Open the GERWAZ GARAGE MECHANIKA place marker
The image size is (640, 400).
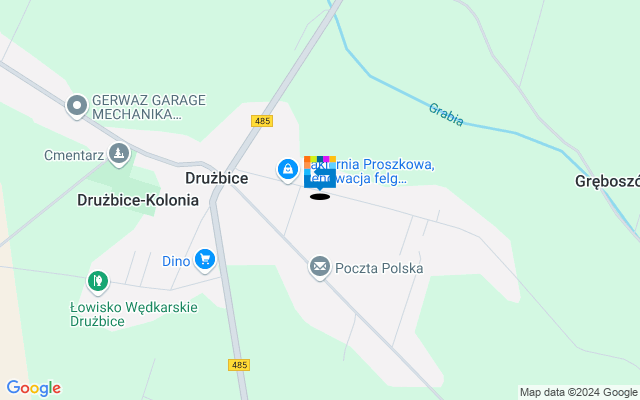[x=77, y=105]
